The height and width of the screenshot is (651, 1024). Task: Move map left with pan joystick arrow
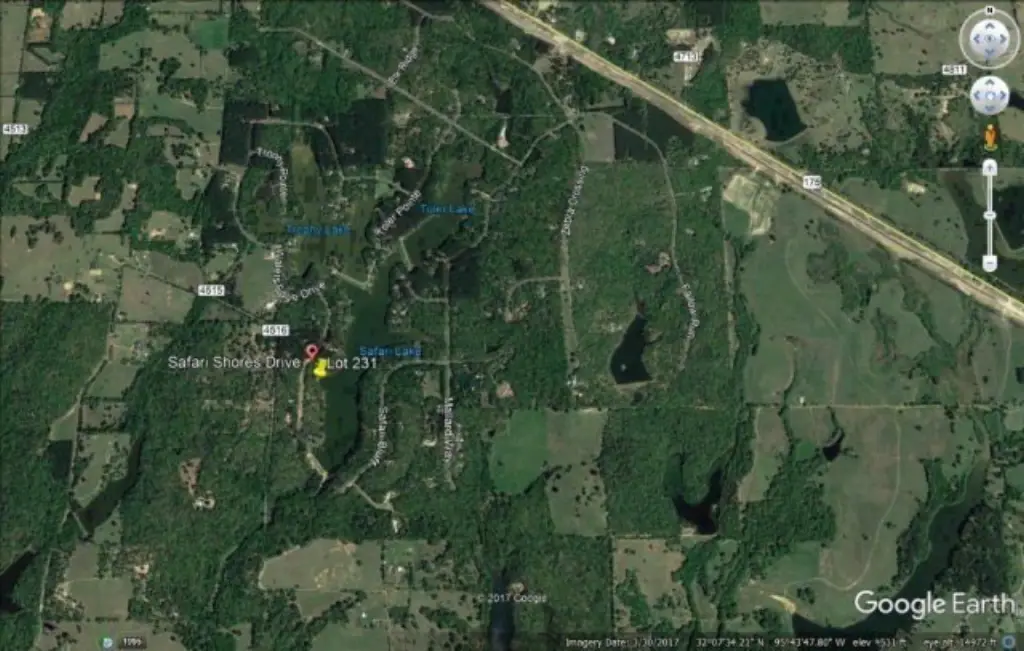(x=979, y=96)
